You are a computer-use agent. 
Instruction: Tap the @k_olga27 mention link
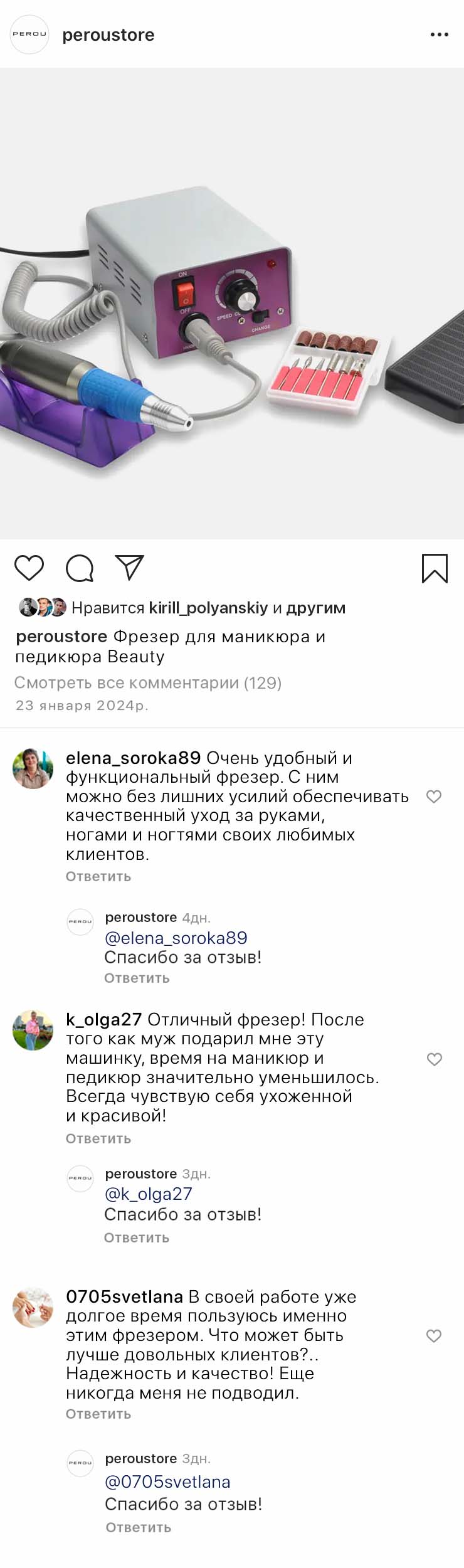[x=148, y=1194]
